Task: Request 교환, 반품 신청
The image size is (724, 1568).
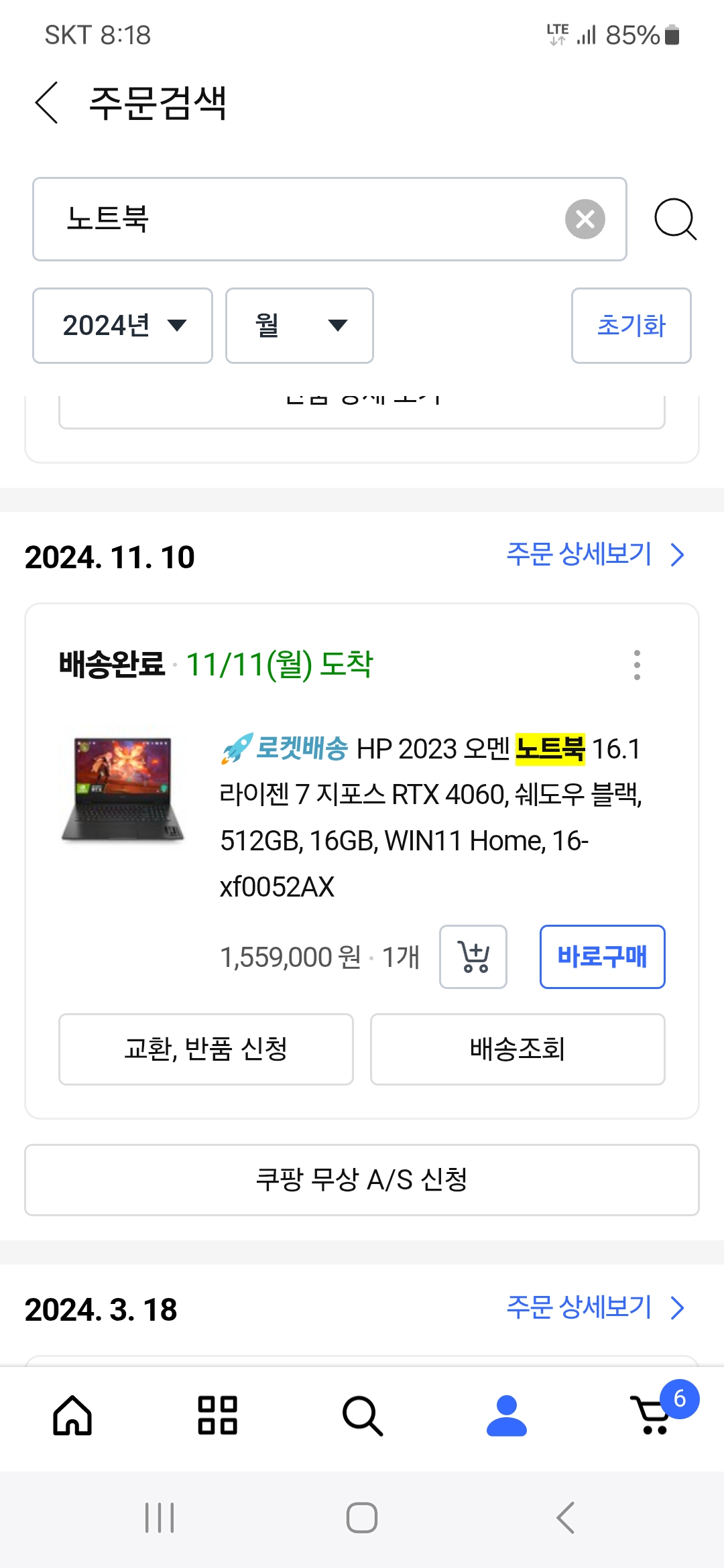Action: [x=206, y=1049]
